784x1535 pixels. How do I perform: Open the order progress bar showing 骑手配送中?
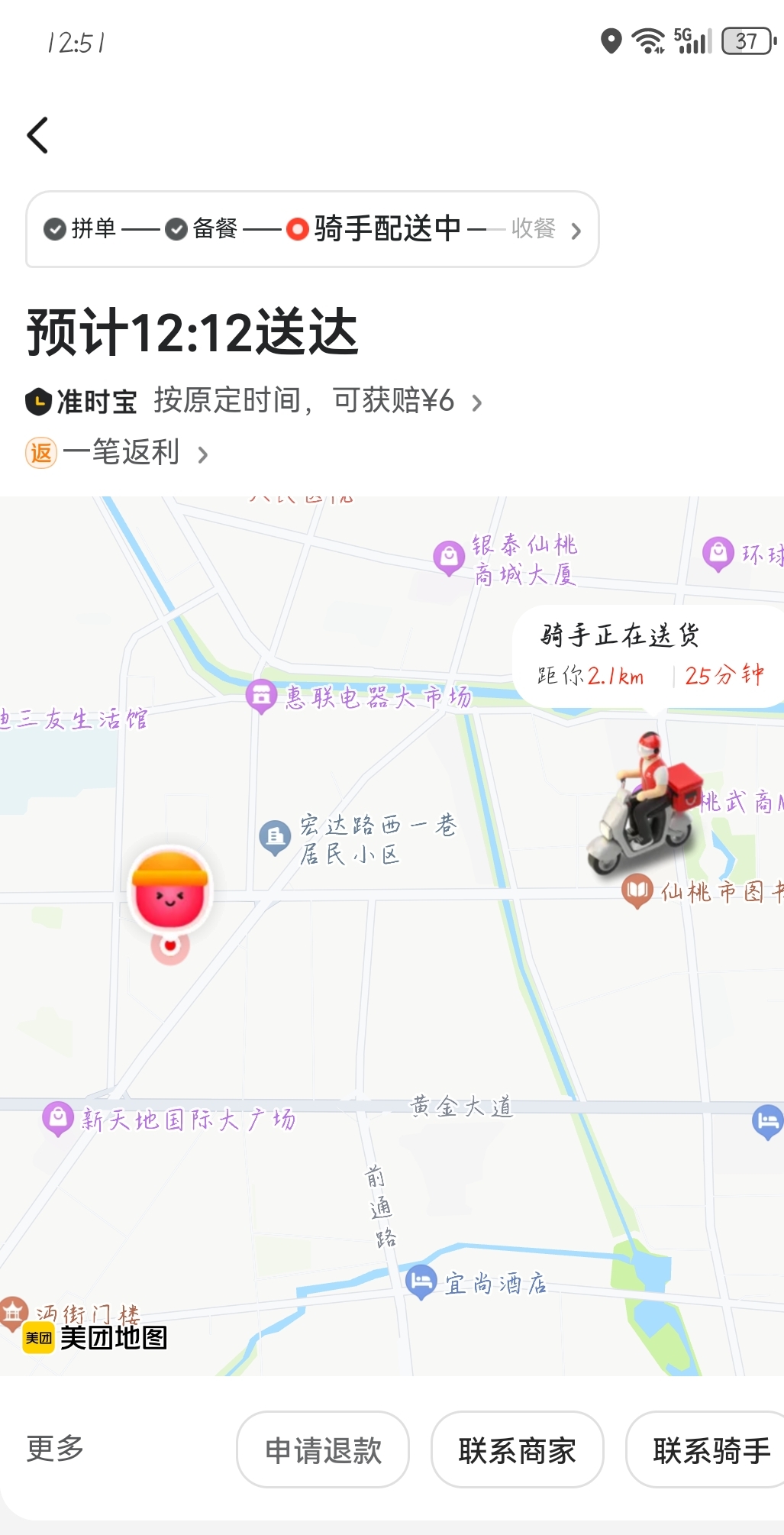click(312, 229)
